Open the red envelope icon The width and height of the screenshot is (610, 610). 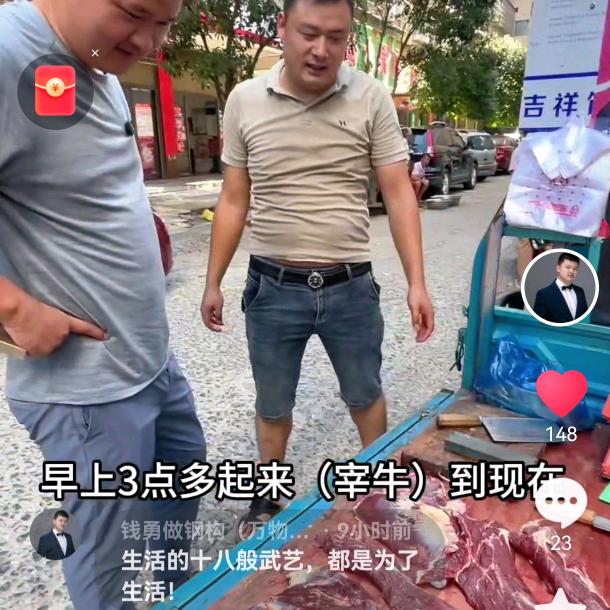pos(55,91)
